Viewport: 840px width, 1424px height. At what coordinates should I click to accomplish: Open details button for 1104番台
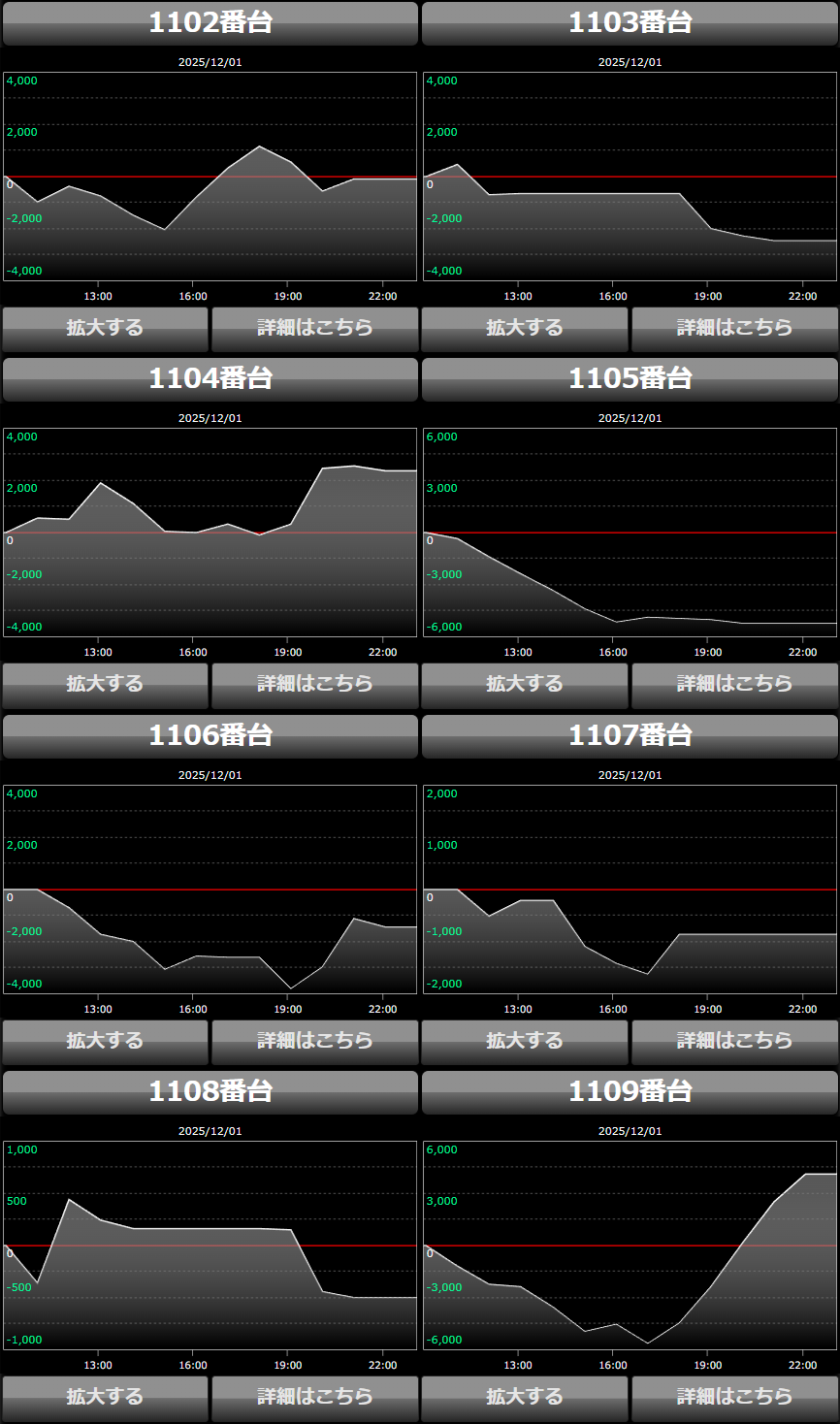tap(314, 685)
